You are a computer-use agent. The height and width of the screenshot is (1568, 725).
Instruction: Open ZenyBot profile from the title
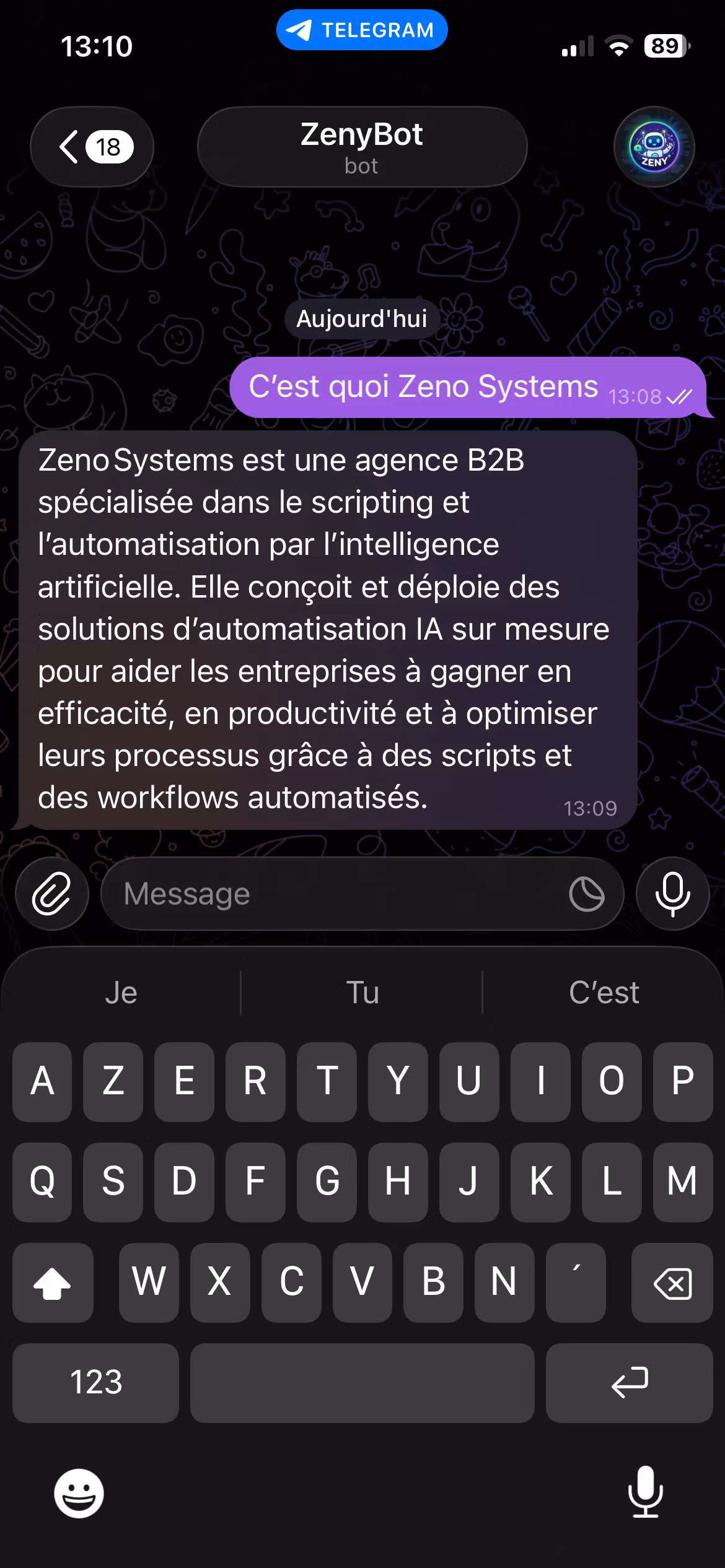[362, 147]
